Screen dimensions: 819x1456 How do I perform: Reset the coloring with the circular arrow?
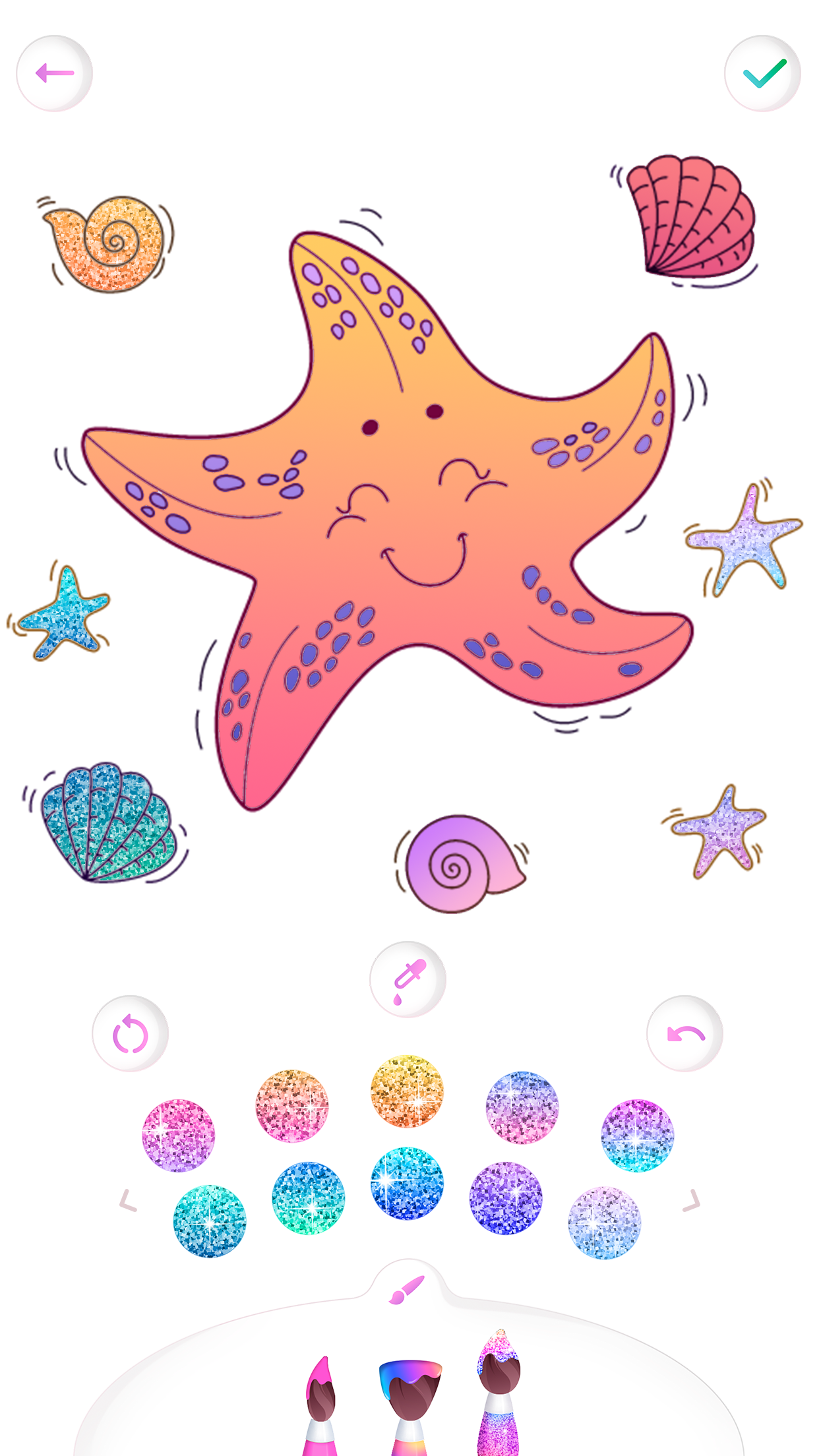(x=130, y=1033)
